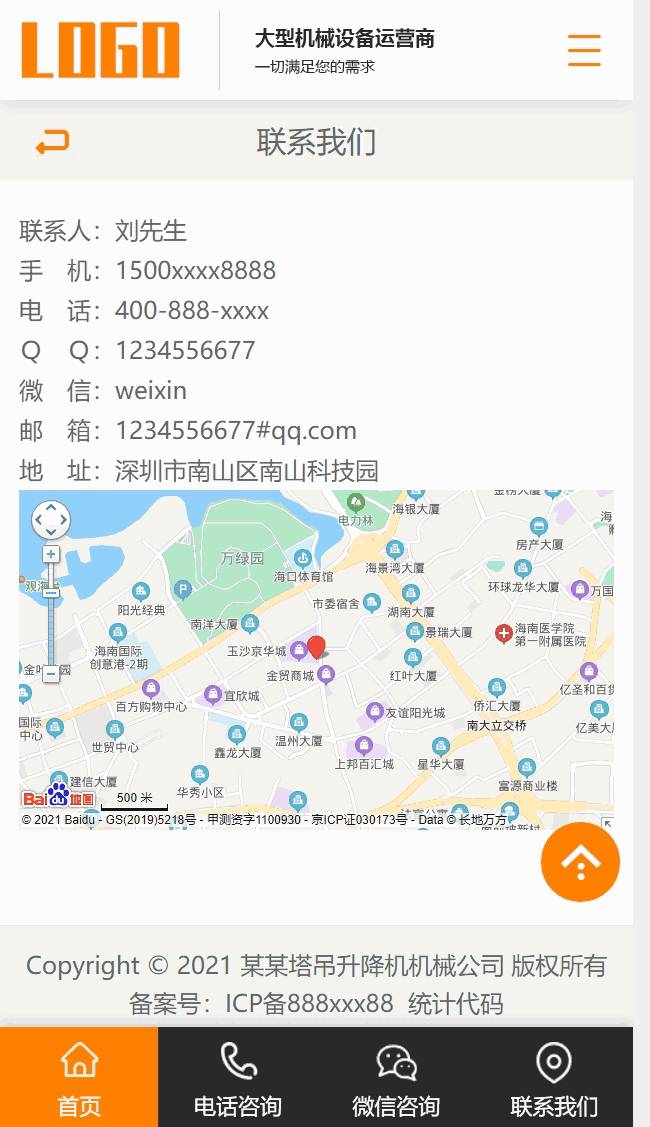Open 电话咨询 phone consultation
The height and width of the screenshot is (1127, 650).
237,1077
